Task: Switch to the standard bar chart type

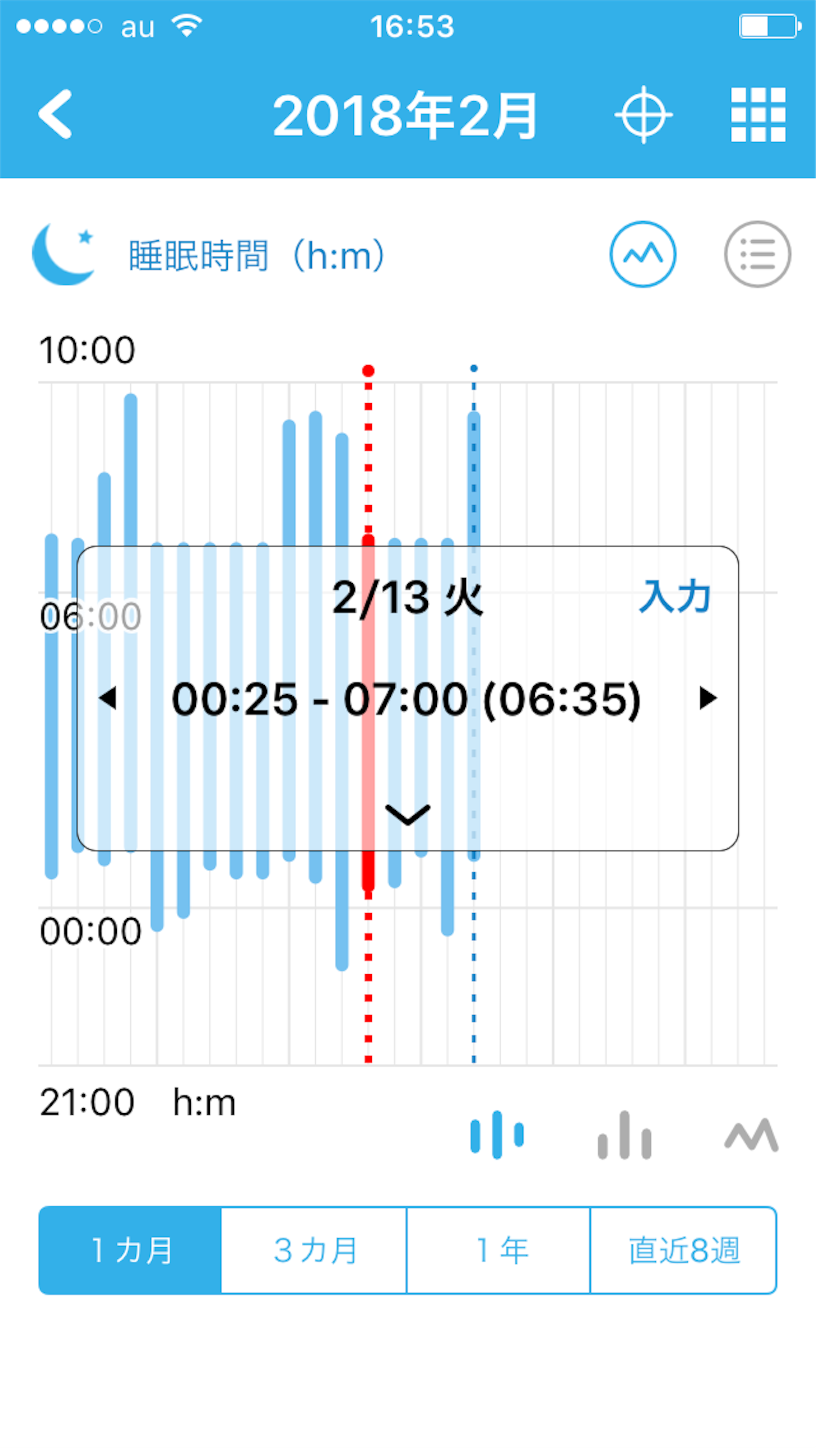Action: coord(624,1135)
